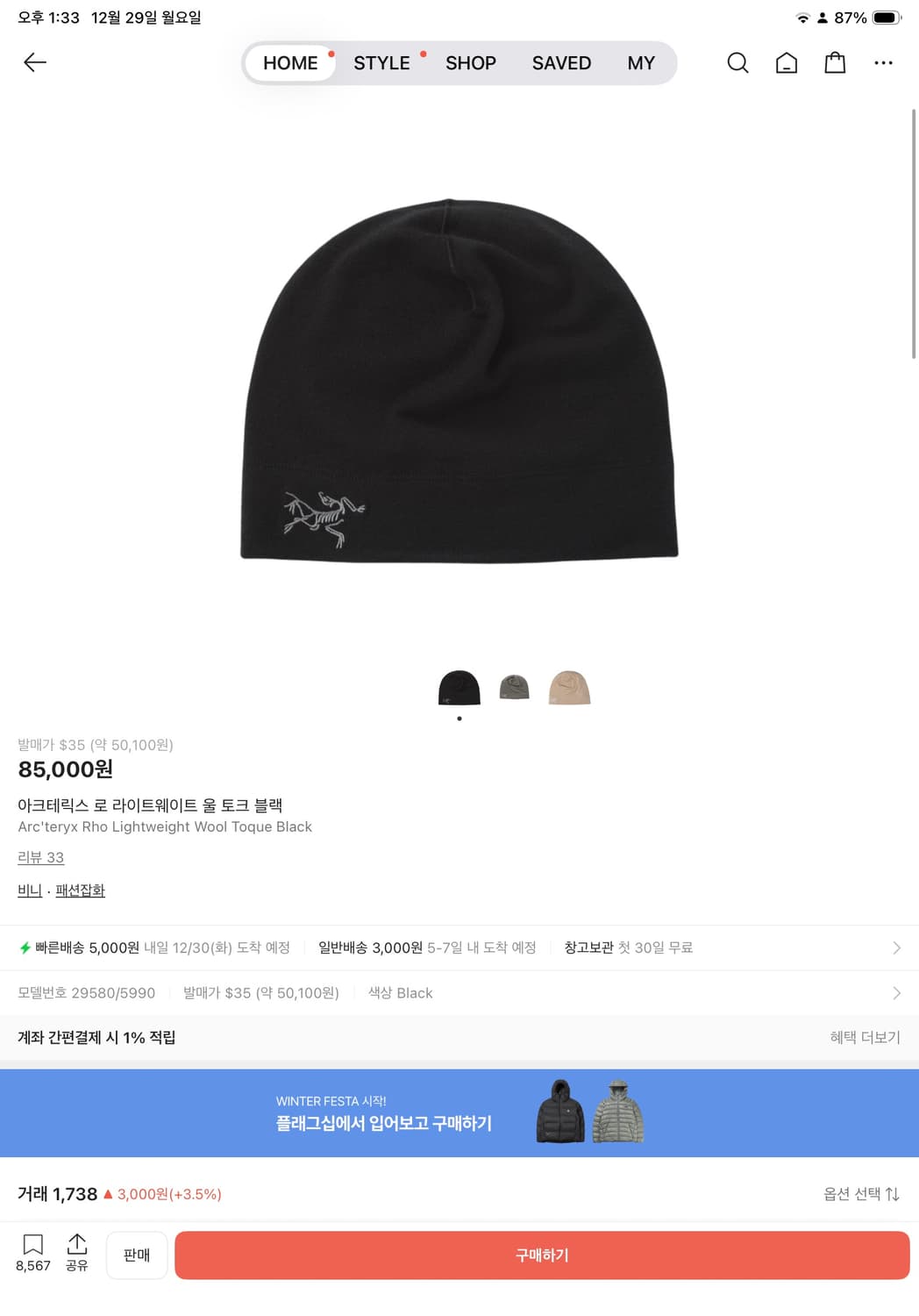This screenshot has height=1316, width=919.
Task: Open search
Action: (x=737, y=62)
